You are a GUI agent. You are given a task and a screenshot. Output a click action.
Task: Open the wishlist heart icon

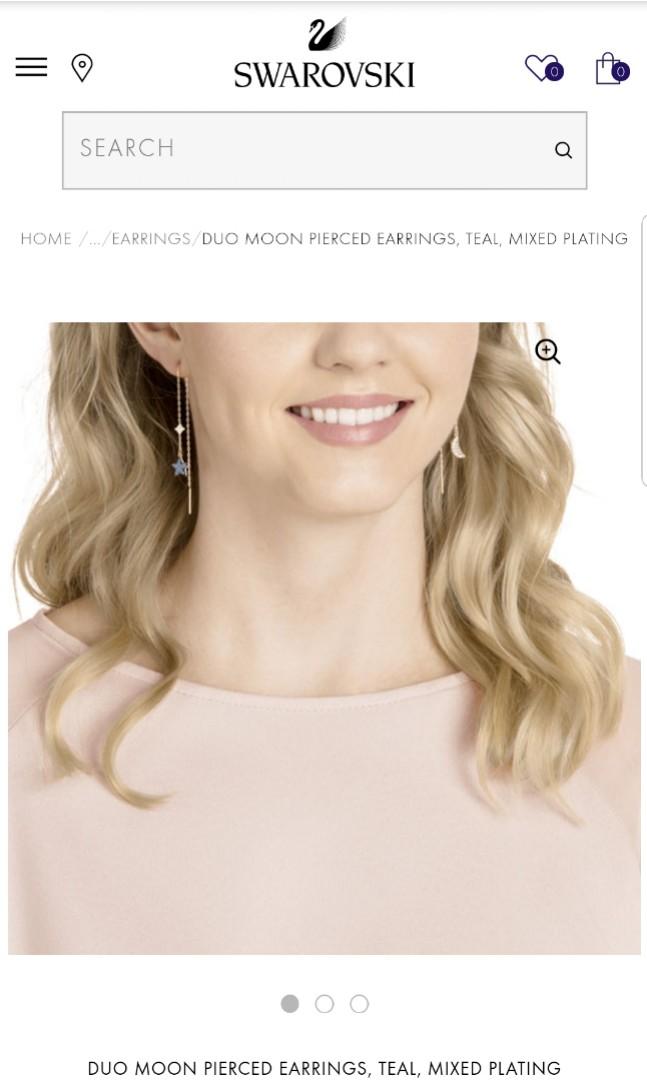(542, 68)
